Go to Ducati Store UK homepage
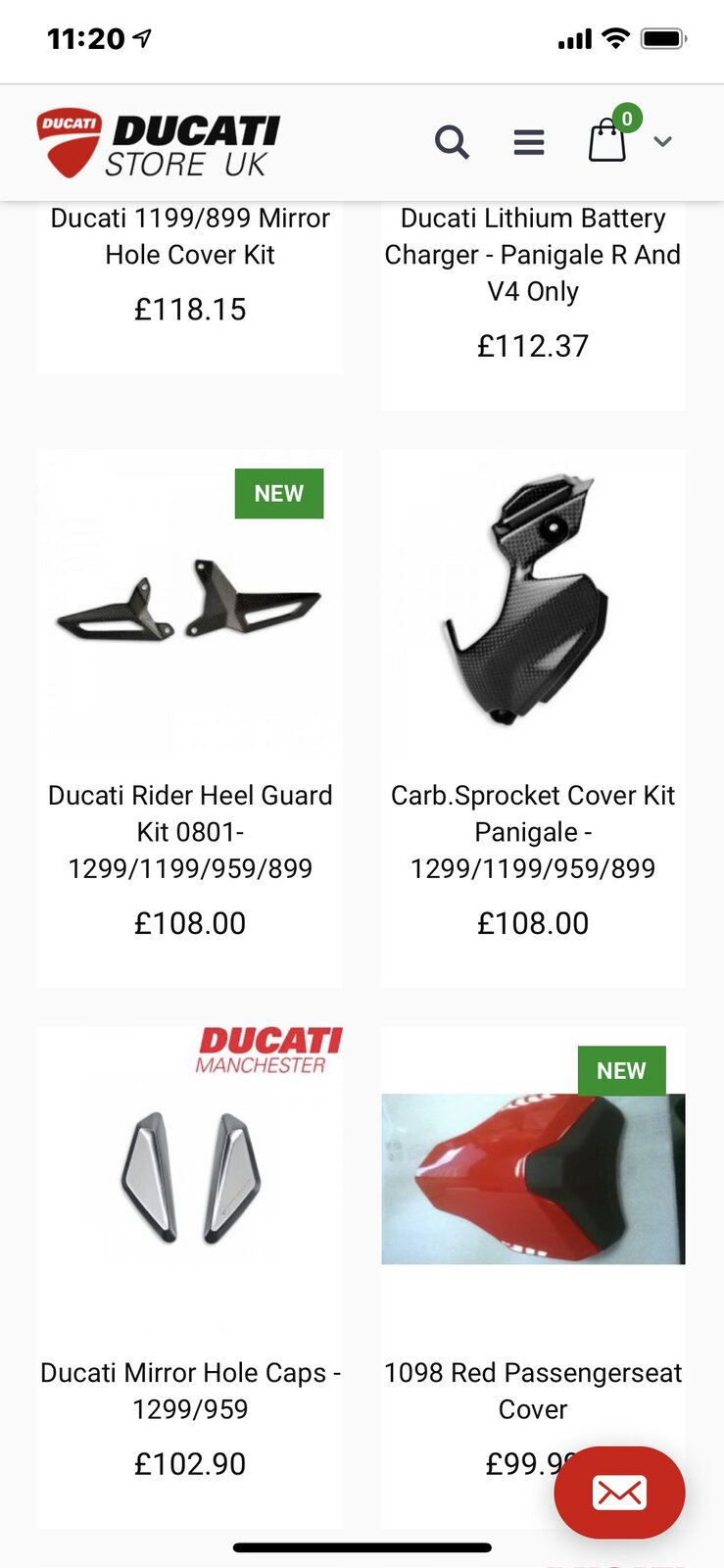 [159, 144]
